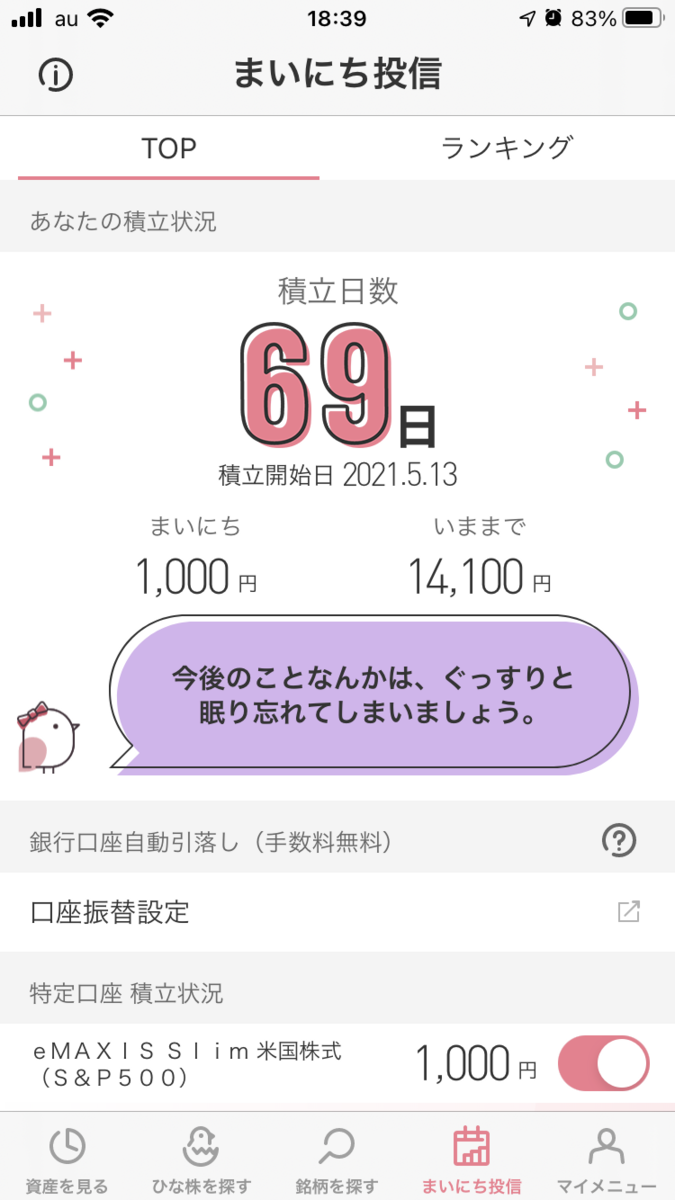The width and height of the screenshot is (675, 1200).
Task: Switch to 銘柄を探す tab
Action: (337, 1160)
